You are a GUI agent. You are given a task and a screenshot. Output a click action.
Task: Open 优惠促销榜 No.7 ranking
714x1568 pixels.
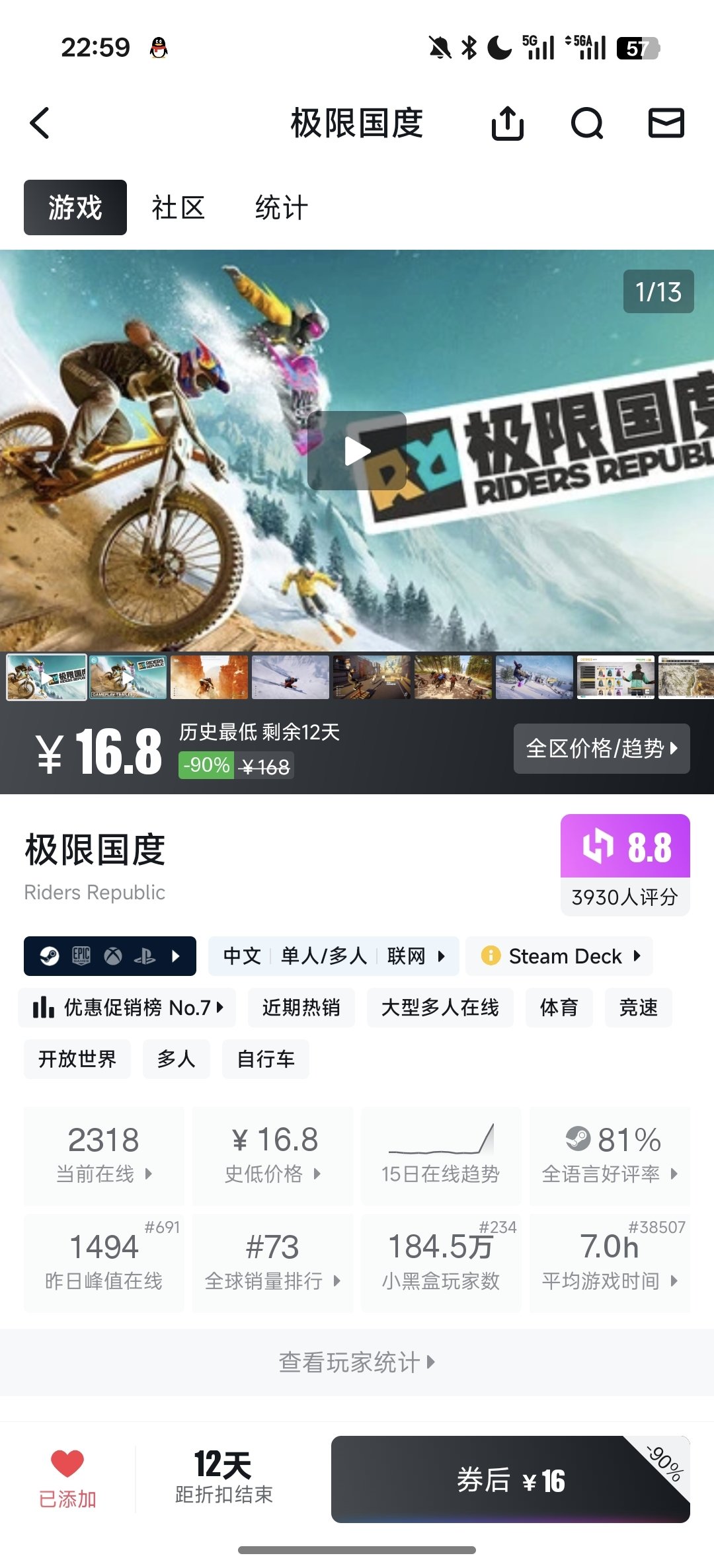[127, 1008]
